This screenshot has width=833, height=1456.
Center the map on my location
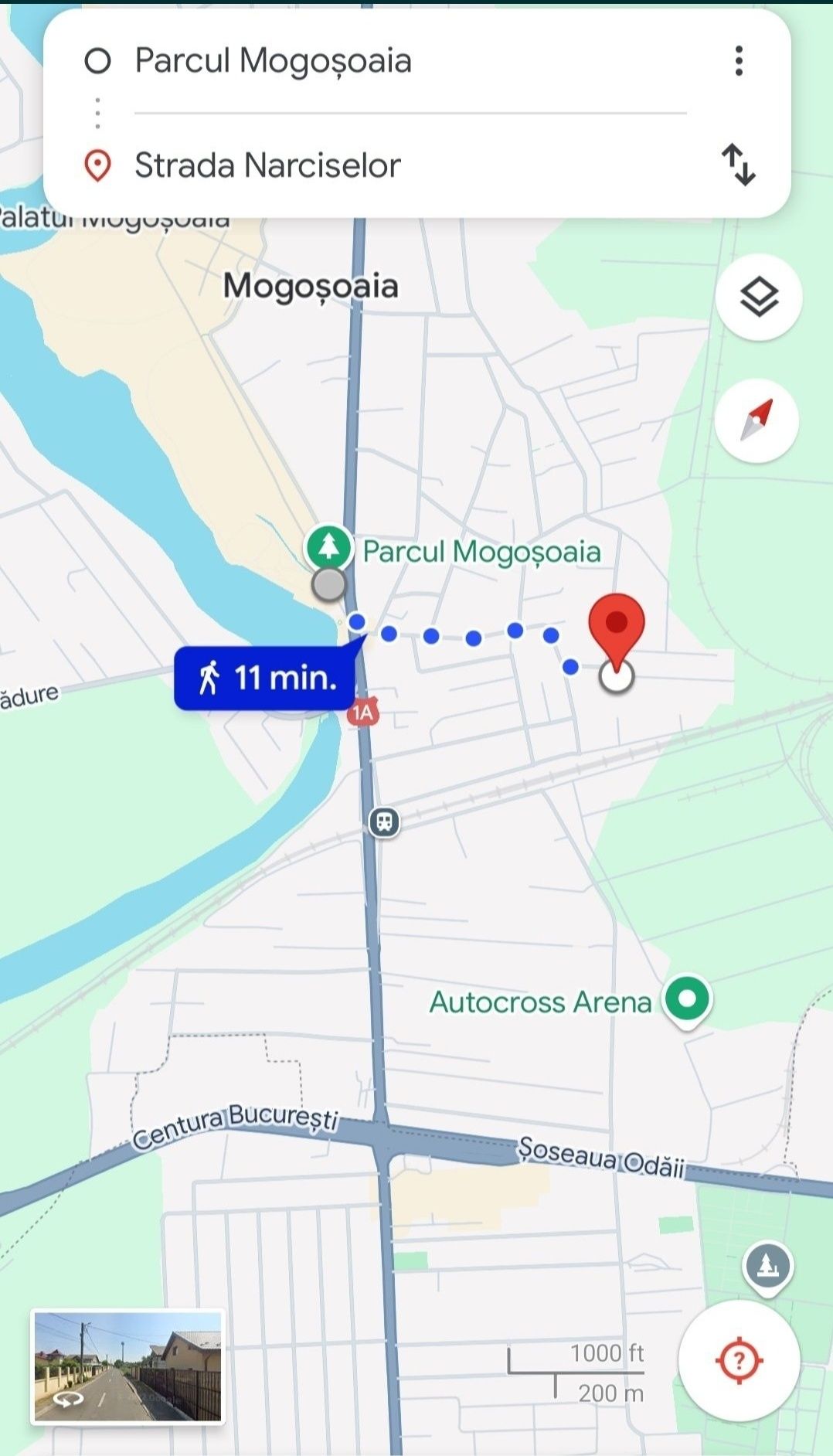pyautogui.click(x=739, y=1360)
